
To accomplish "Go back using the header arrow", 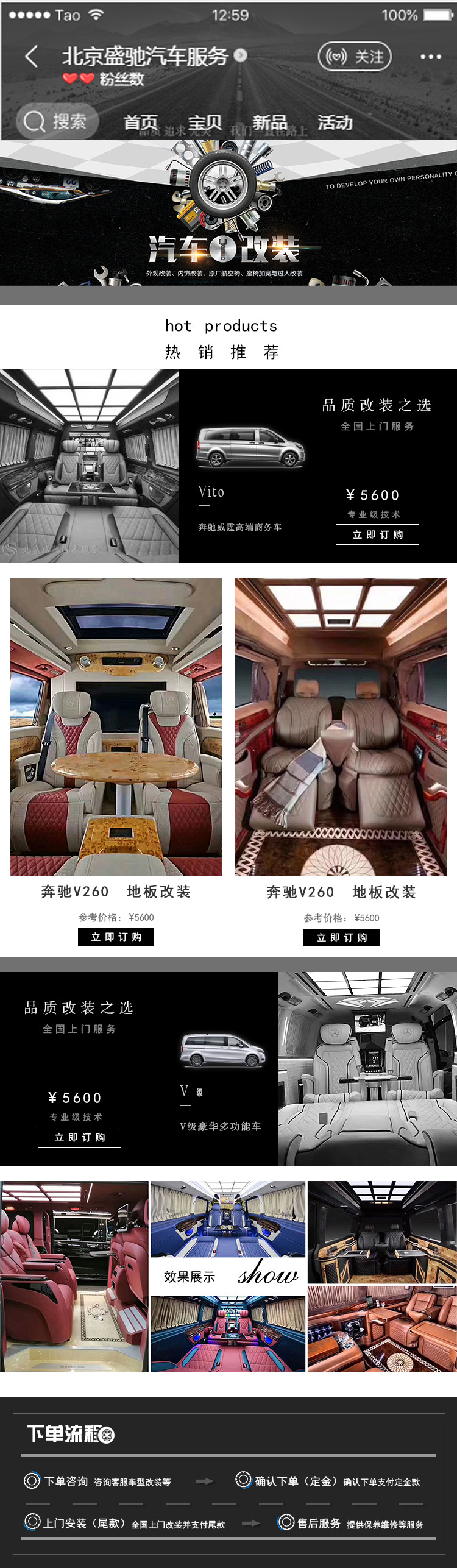I will click(32, 57).
